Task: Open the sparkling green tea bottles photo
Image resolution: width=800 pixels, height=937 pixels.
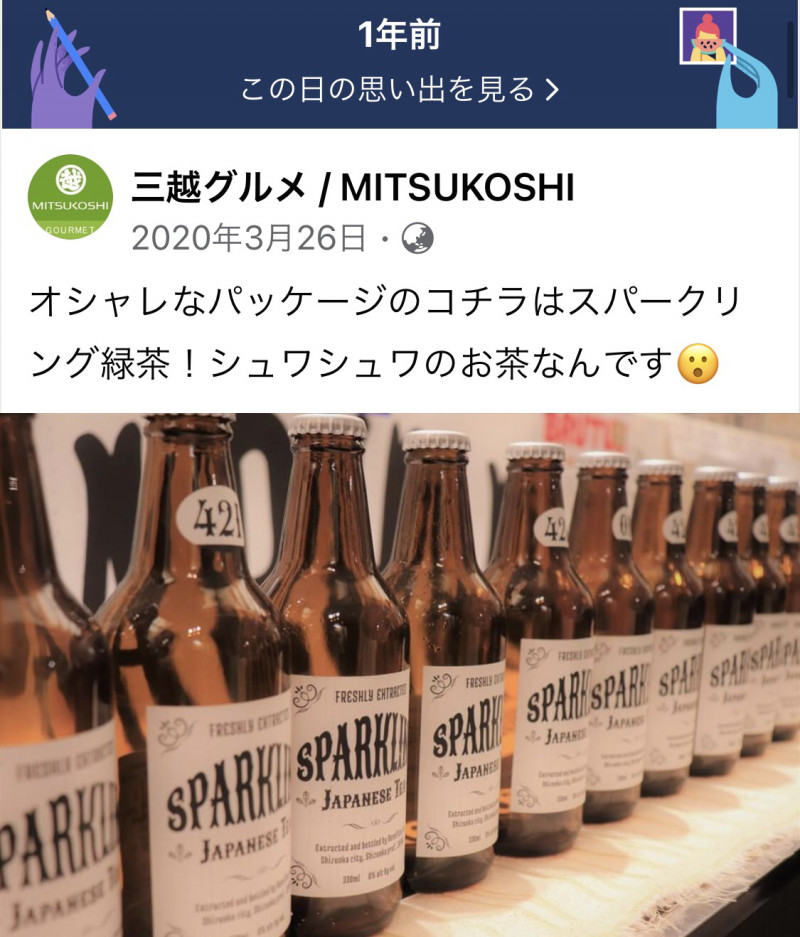Action: click(x=400, y=675)
